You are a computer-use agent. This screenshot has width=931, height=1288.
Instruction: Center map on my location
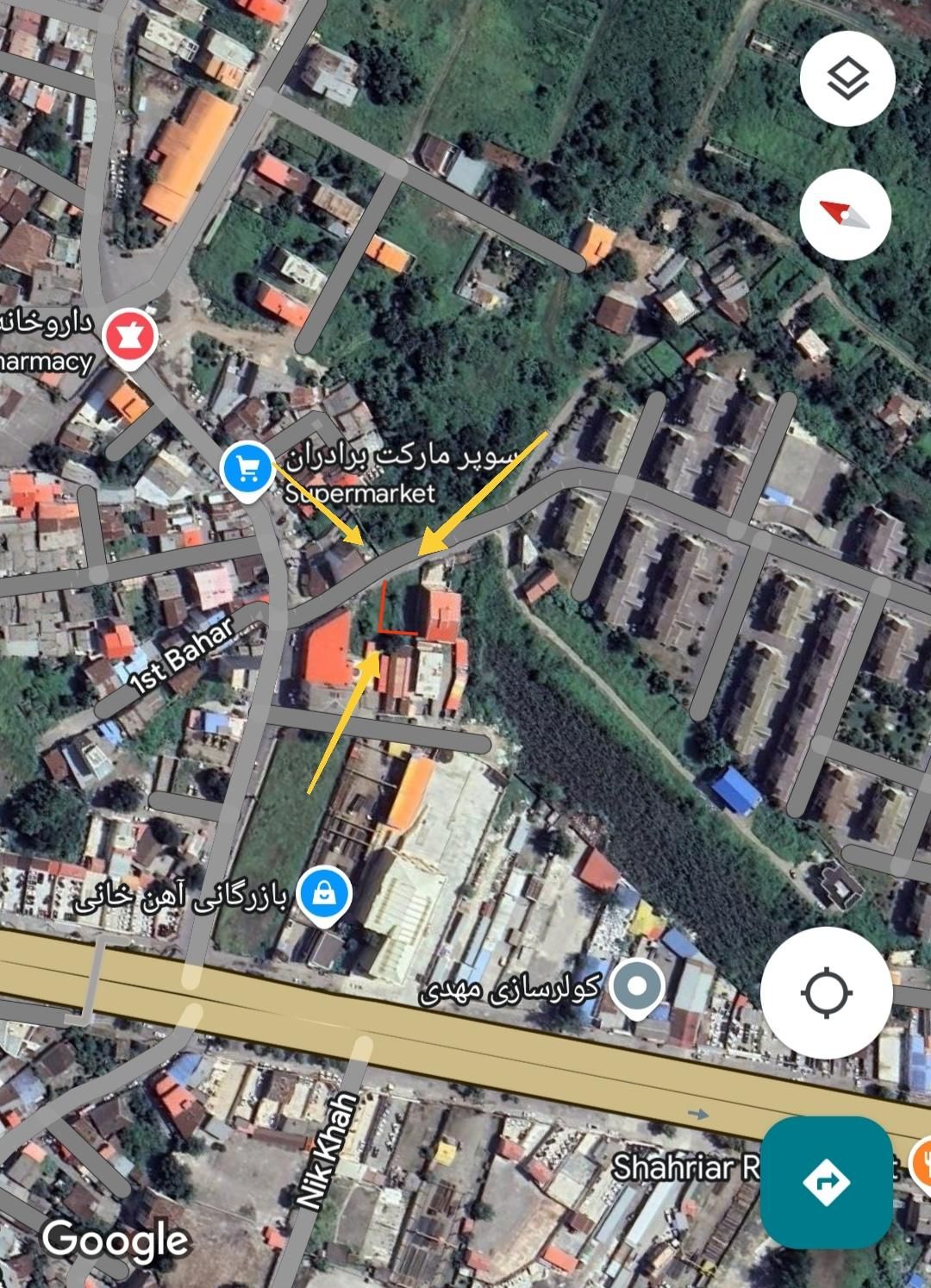click(x=826, y=992)
